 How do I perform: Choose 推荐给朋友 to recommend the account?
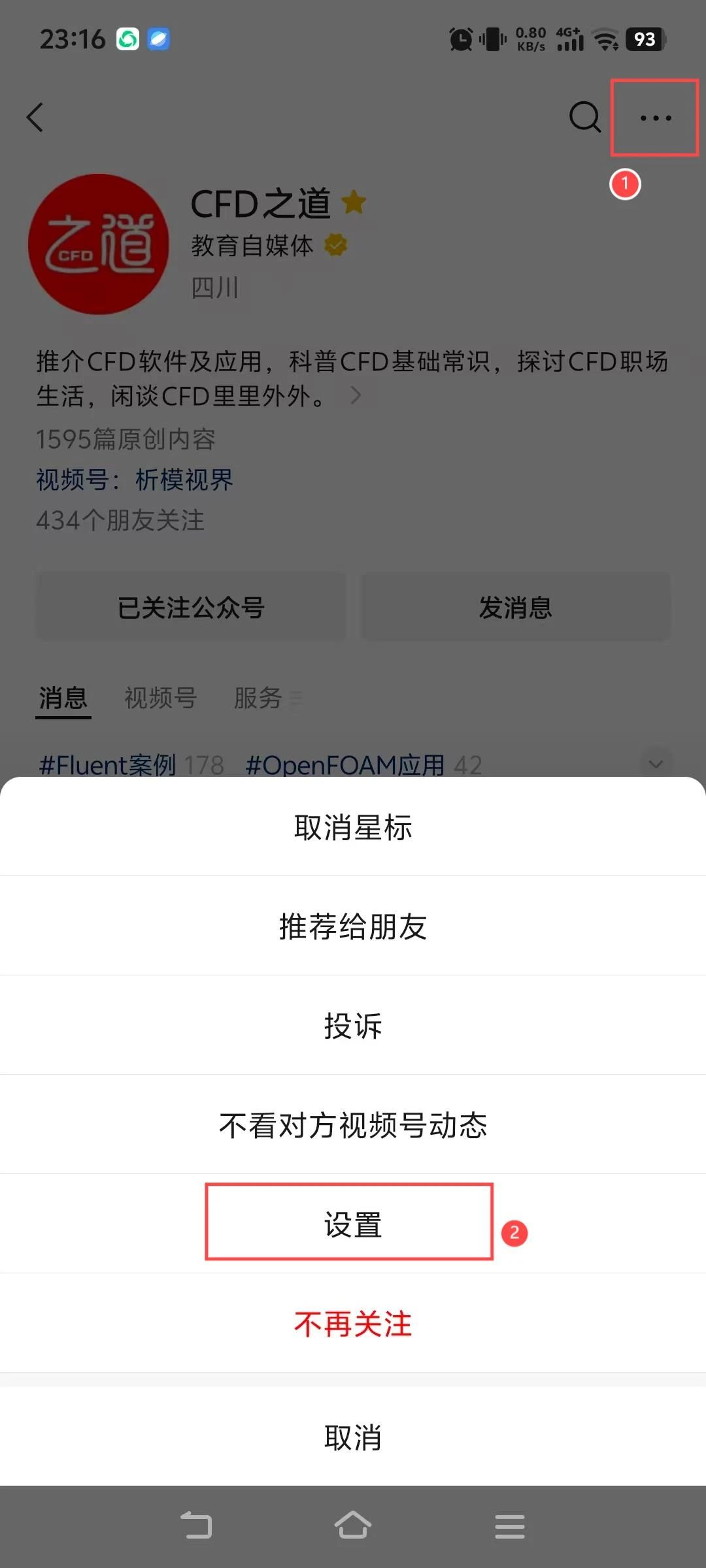[353, 926]
